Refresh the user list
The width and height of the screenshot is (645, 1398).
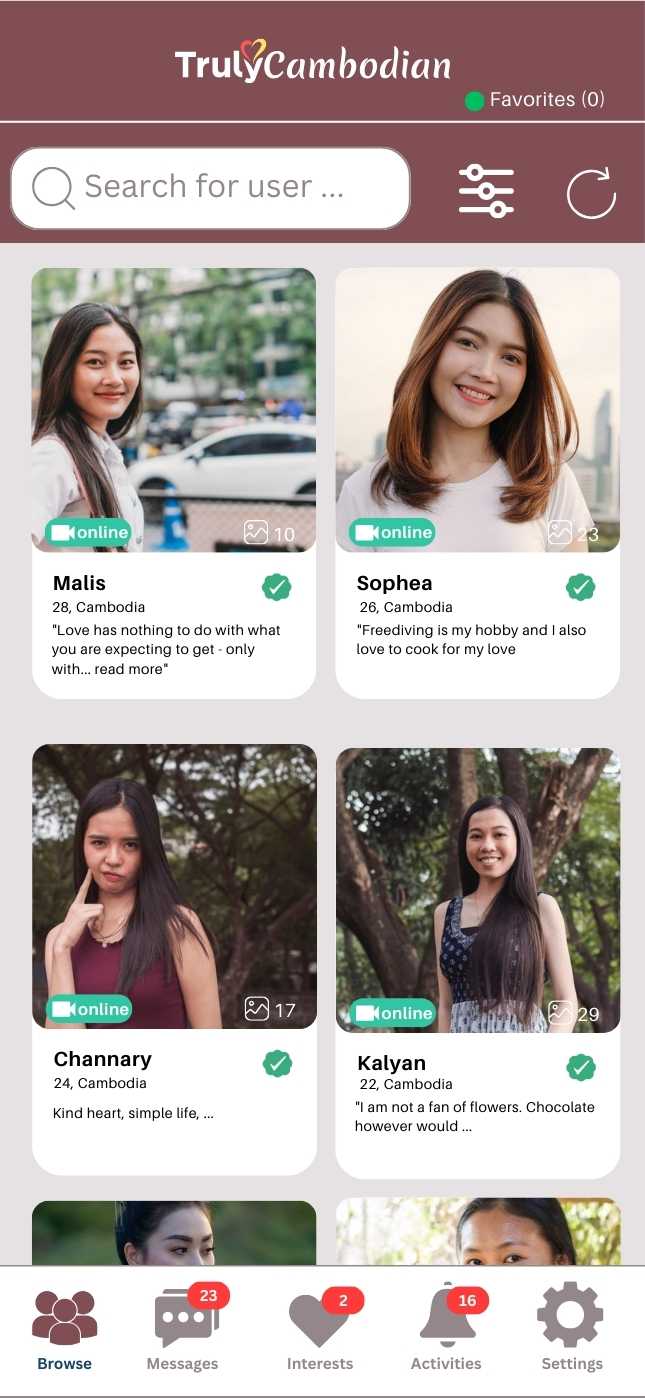(591, 193)
